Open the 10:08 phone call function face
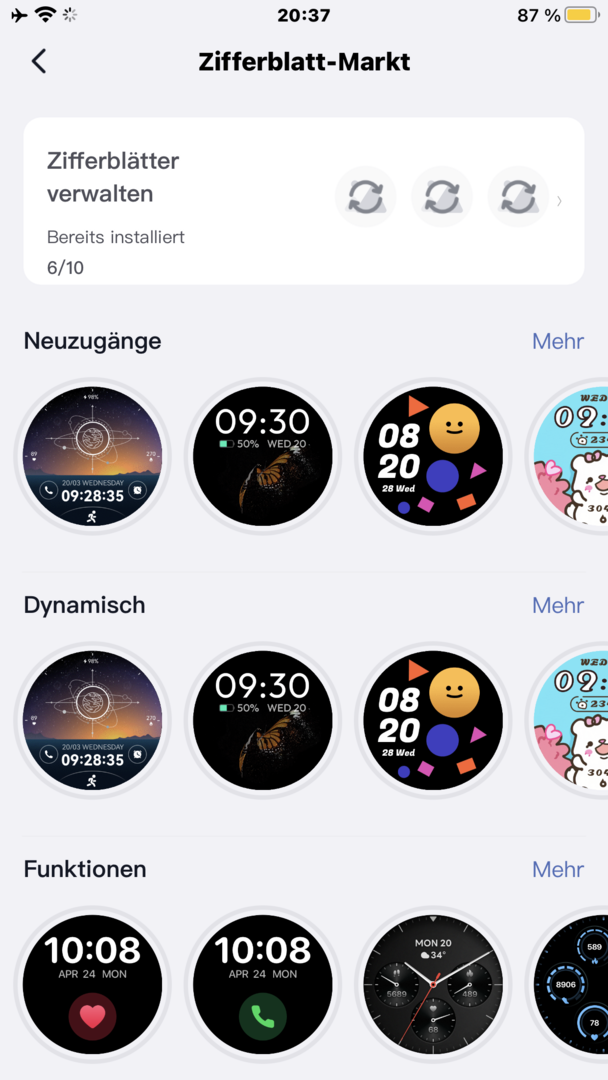Screen dimensions: 608x1080 pos(263,984)
